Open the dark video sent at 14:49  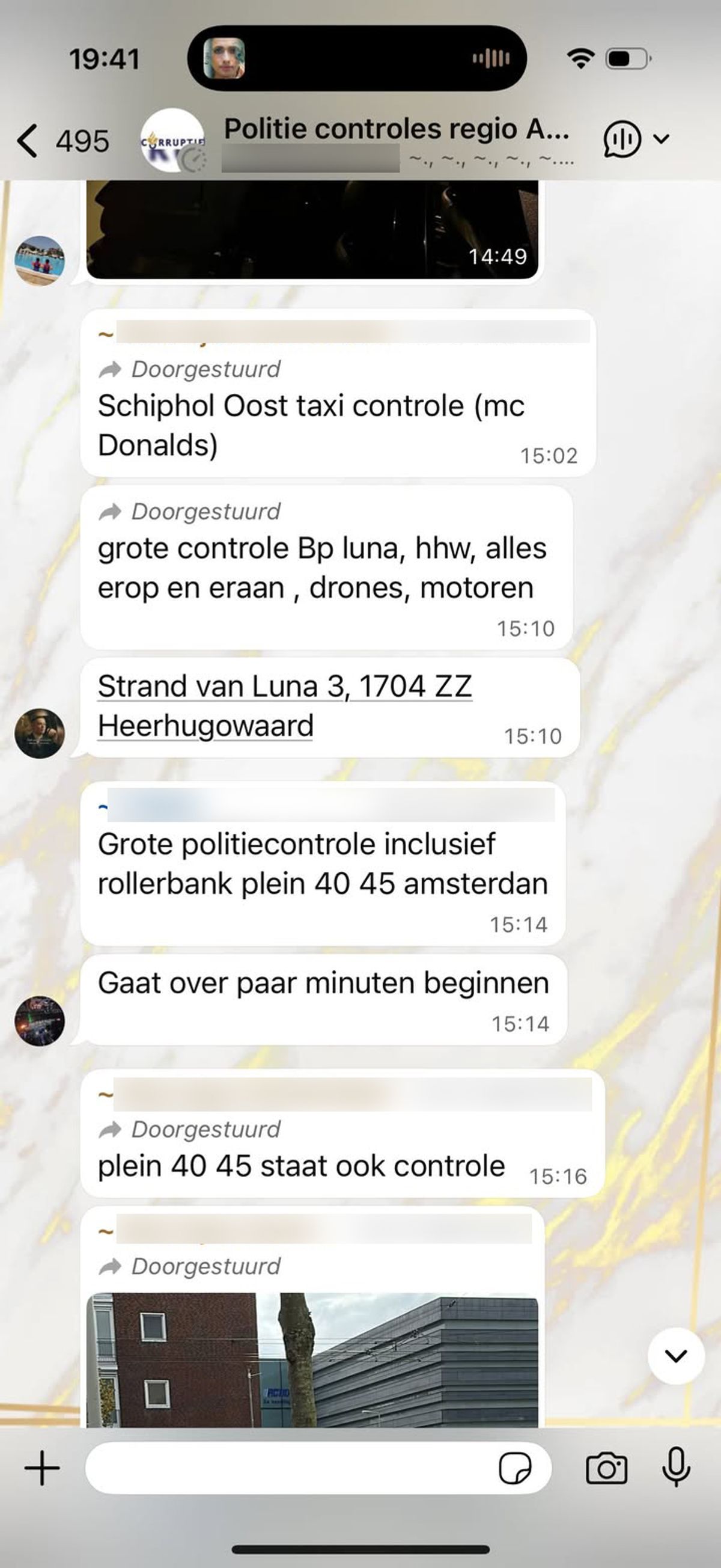point(312,229)
